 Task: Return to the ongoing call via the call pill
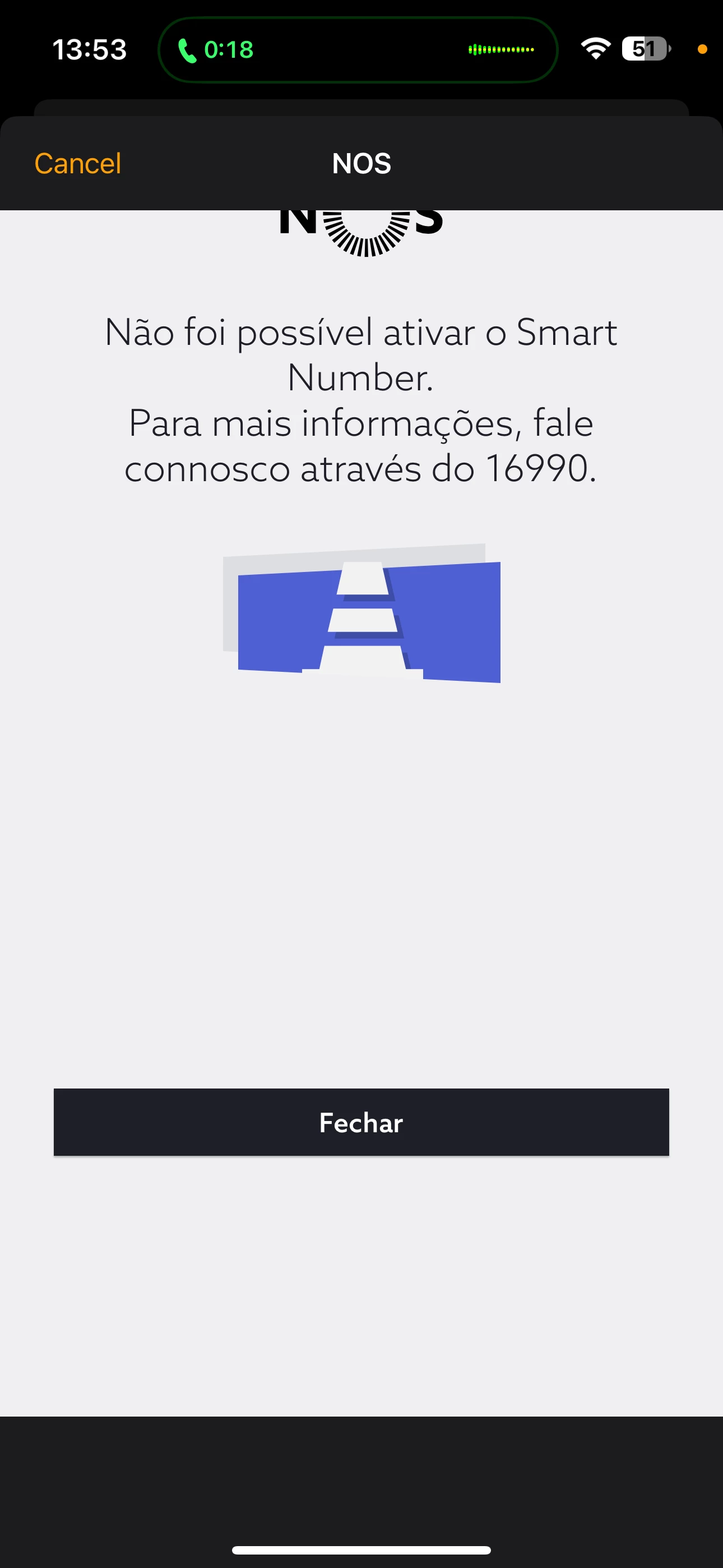(356, 50)
